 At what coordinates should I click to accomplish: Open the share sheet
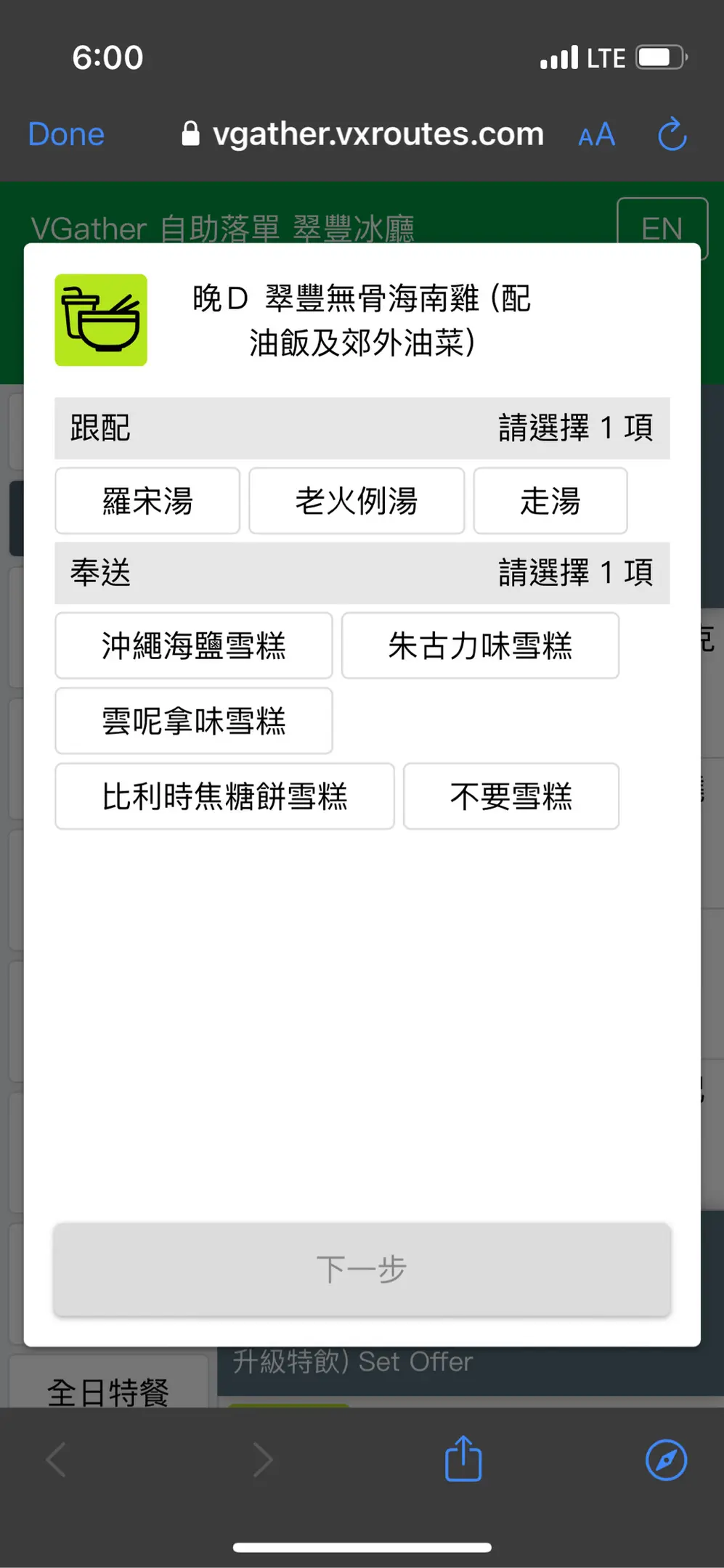(463, 1459)
